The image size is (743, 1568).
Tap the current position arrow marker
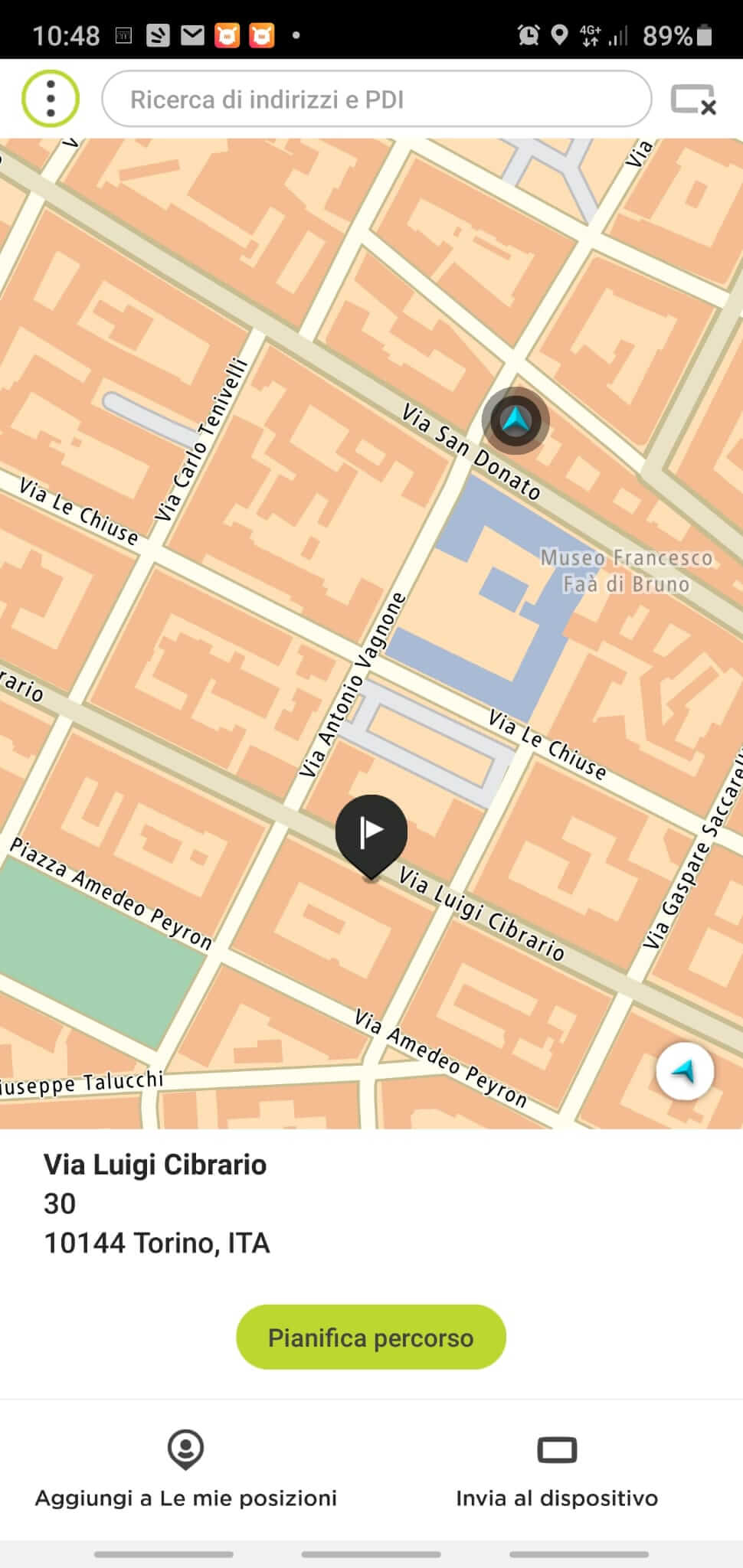point(516,420)
